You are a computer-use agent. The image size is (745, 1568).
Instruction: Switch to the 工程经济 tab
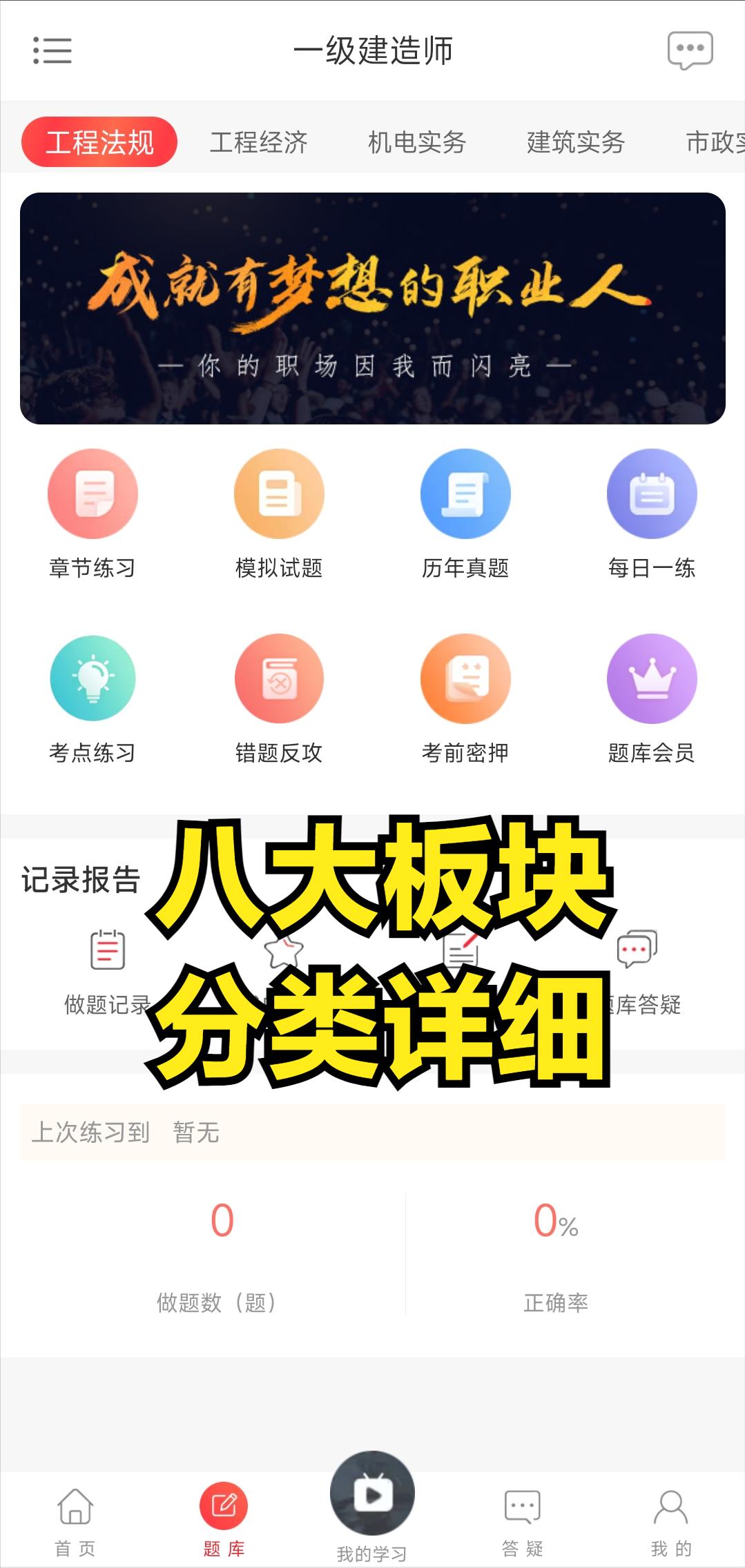tap(258, 142)
